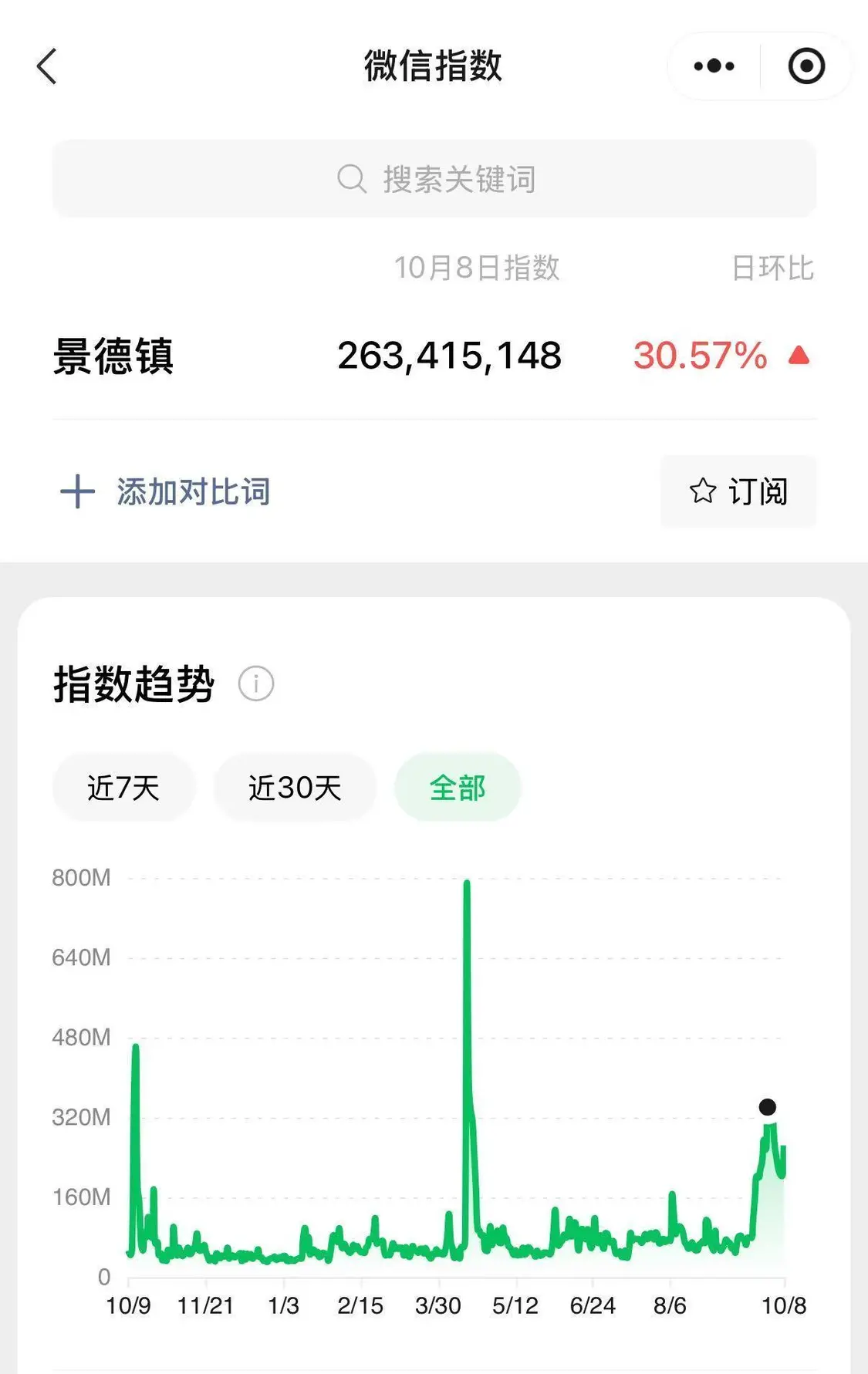This screenshot has width=868, height=1374.
Task: Go back from the 微信指数 page
Action: pos(47,66)
